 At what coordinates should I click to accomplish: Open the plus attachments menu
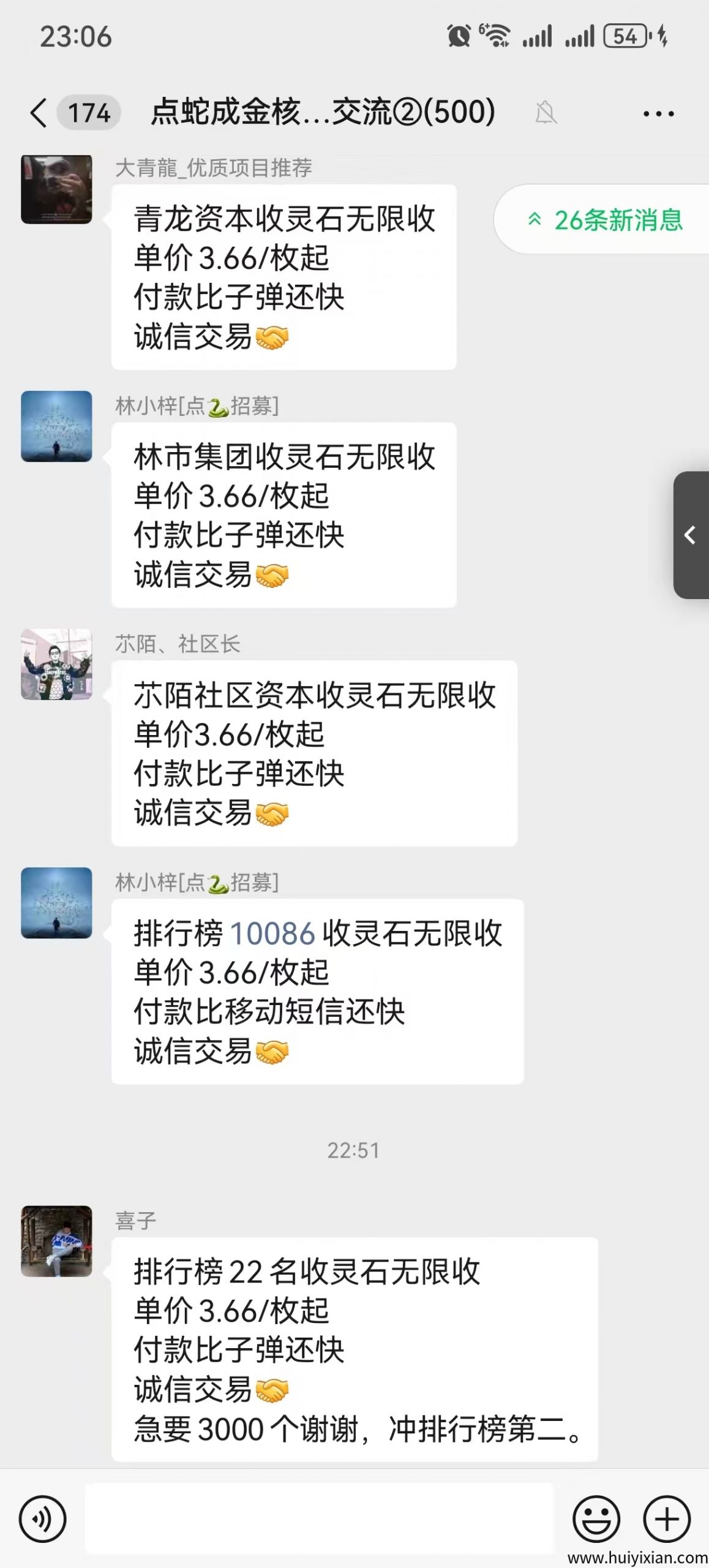click(x=667, y=1518)
